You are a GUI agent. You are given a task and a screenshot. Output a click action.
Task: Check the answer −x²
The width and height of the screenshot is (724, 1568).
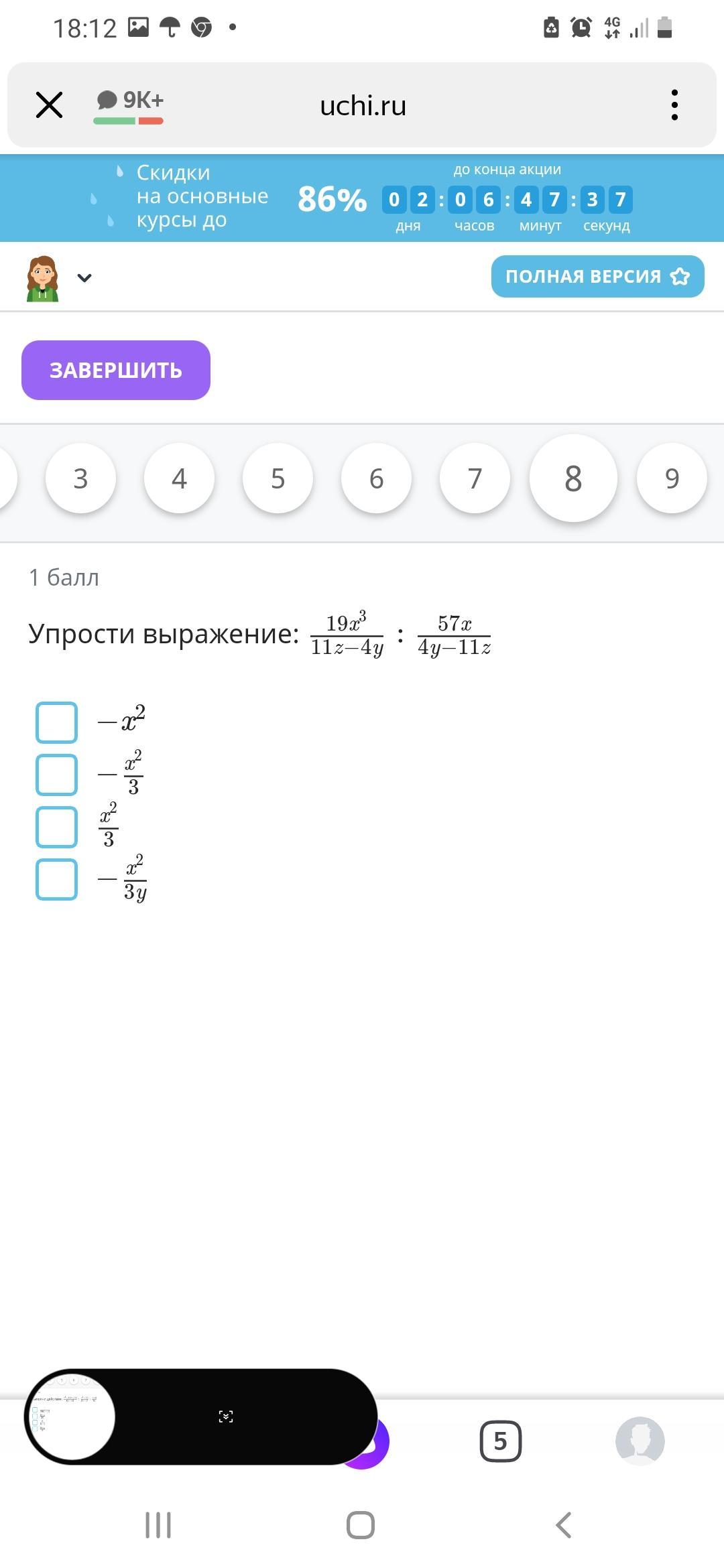click(56, 722)
